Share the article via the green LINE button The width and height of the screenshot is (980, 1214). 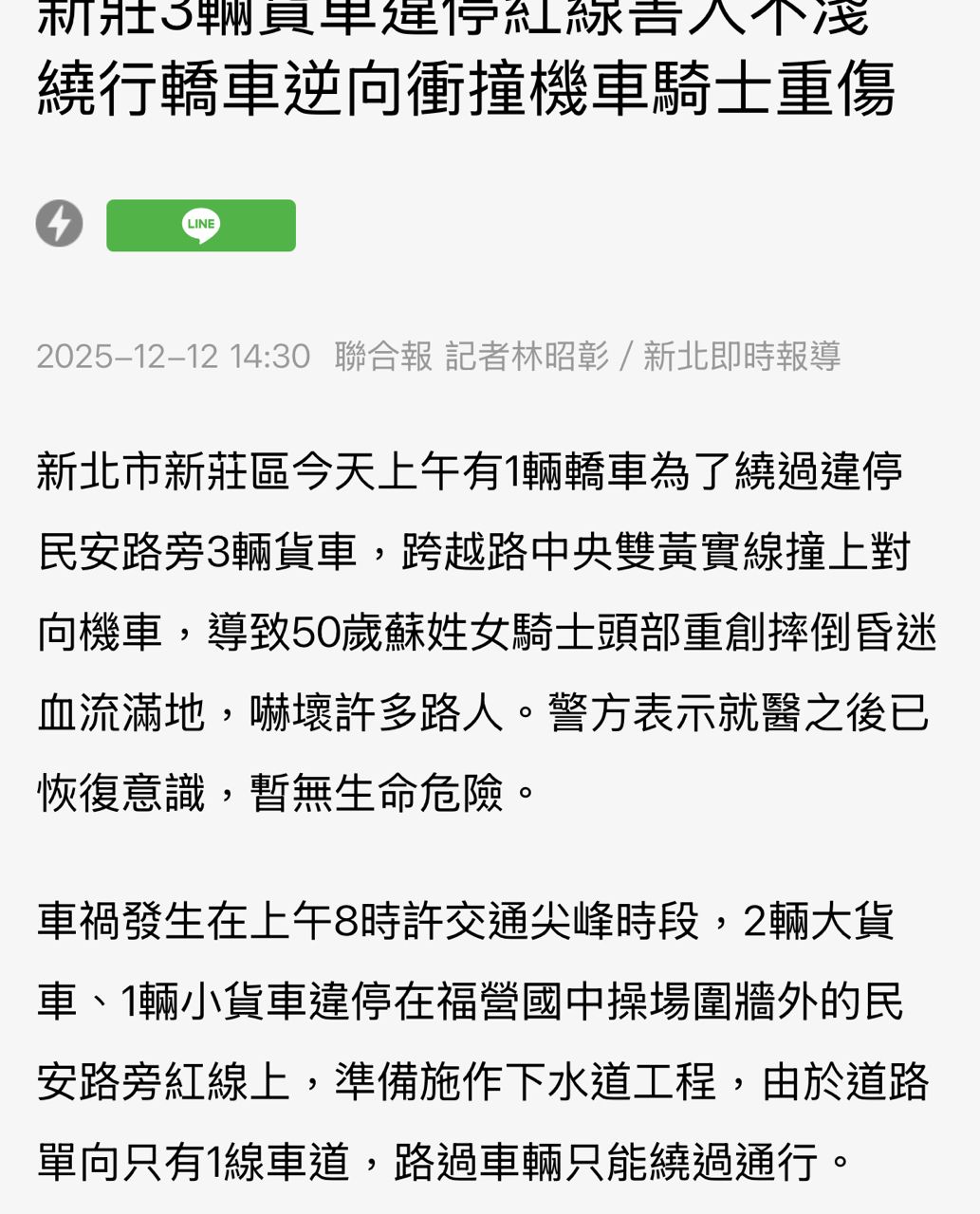coord(201,226)
